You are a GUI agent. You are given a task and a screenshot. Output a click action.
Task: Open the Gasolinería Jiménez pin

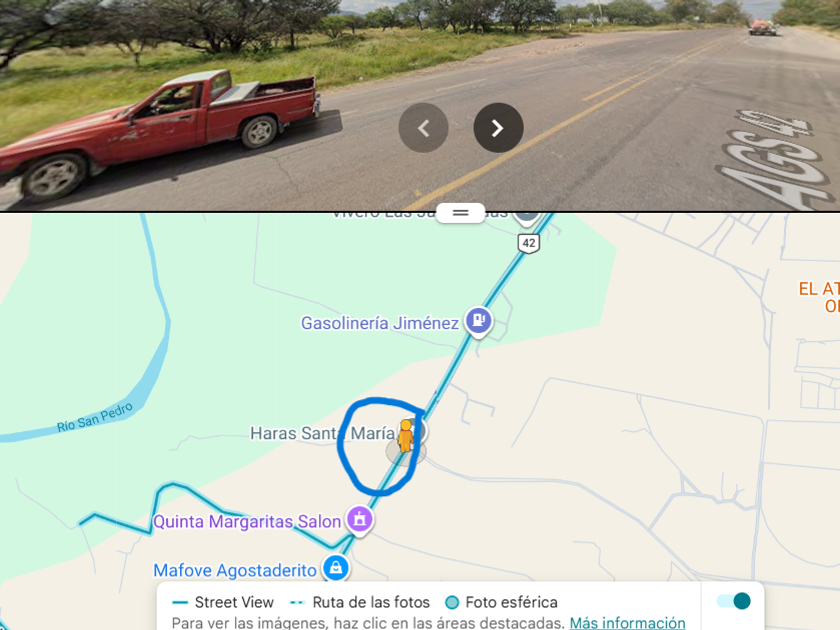pyautogui.click(x=478, y=321)
